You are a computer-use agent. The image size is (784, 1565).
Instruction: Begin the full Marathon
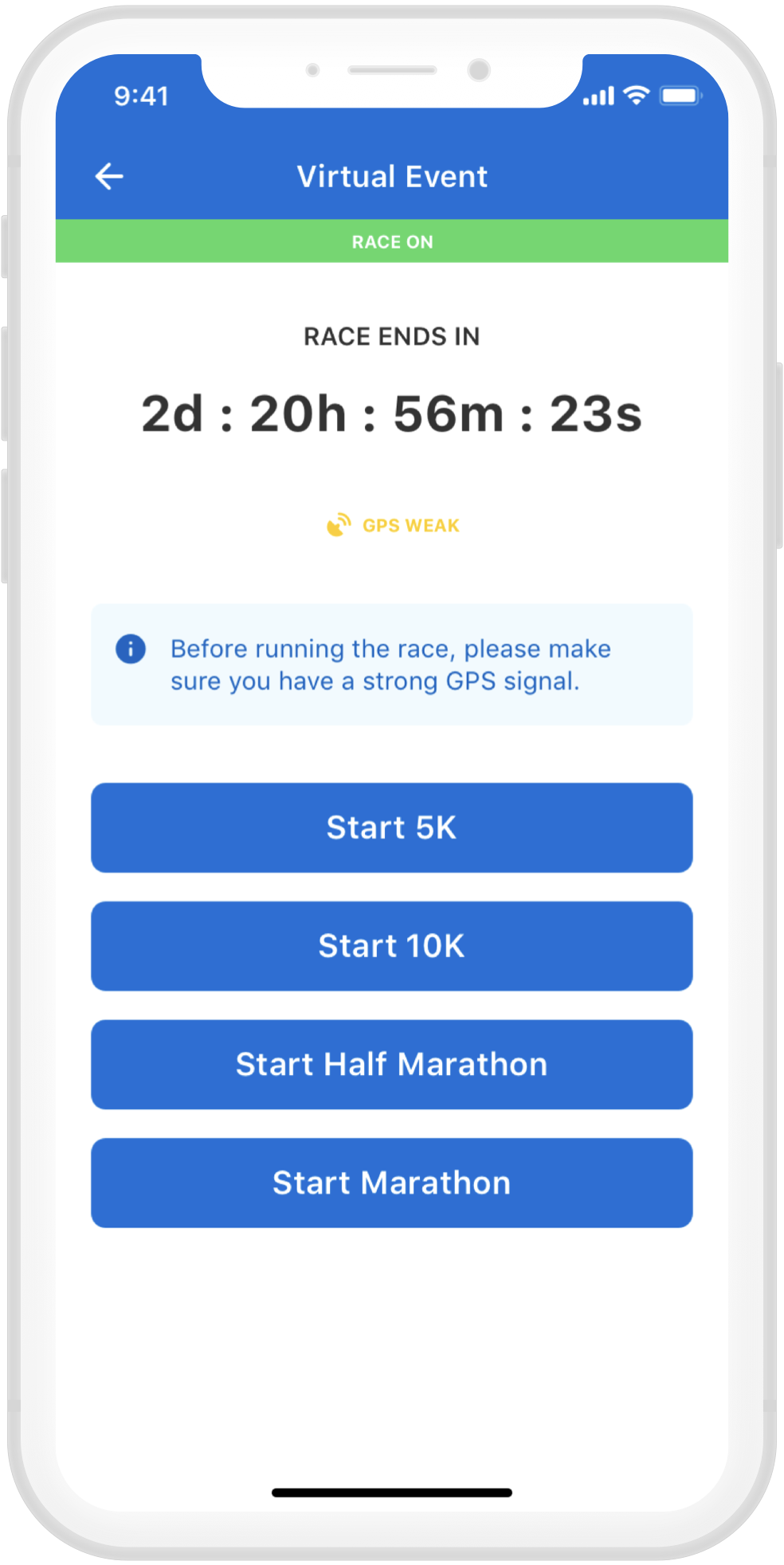(x=391, y=1183)
